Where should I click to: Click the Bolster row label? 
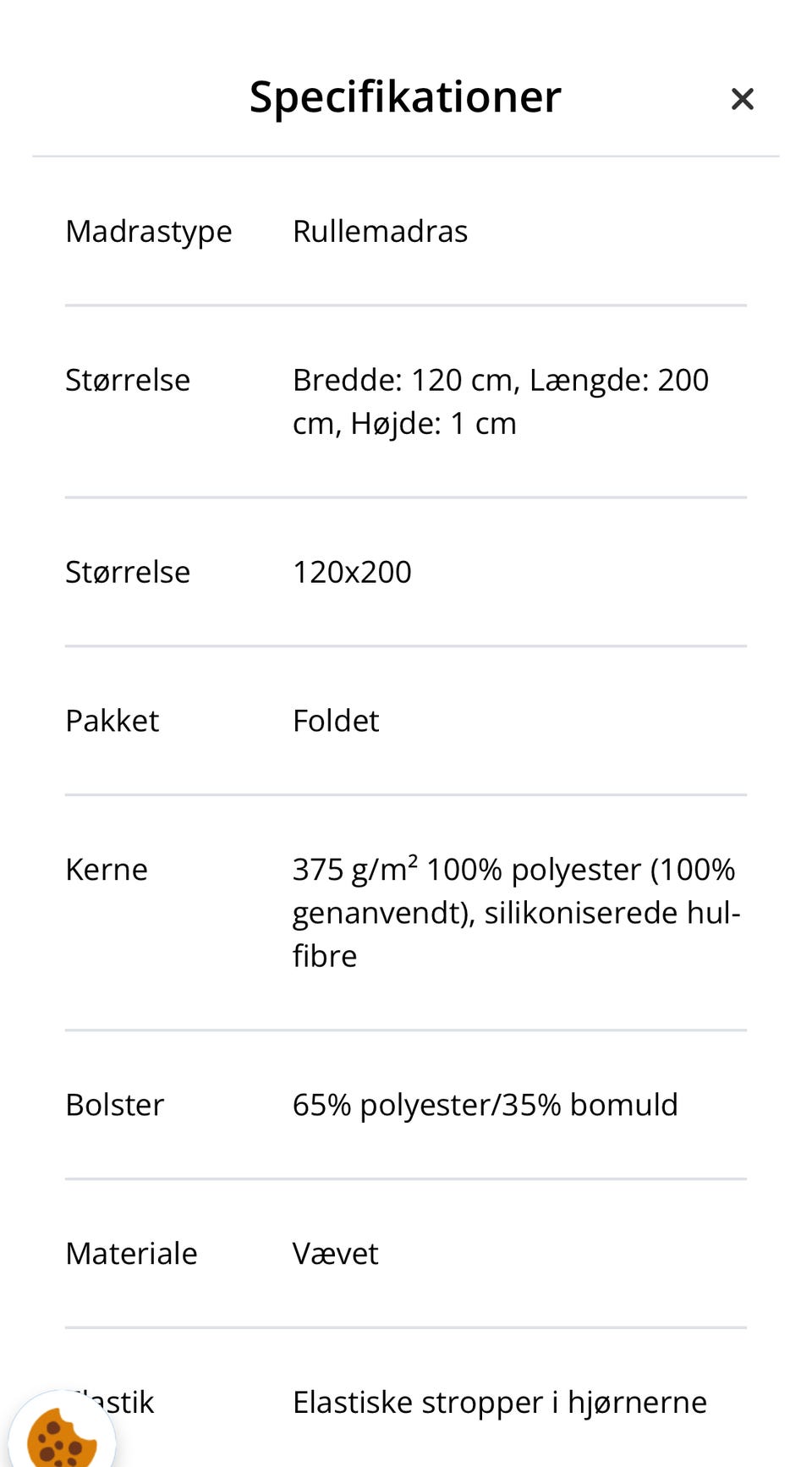click(114, 1104)
